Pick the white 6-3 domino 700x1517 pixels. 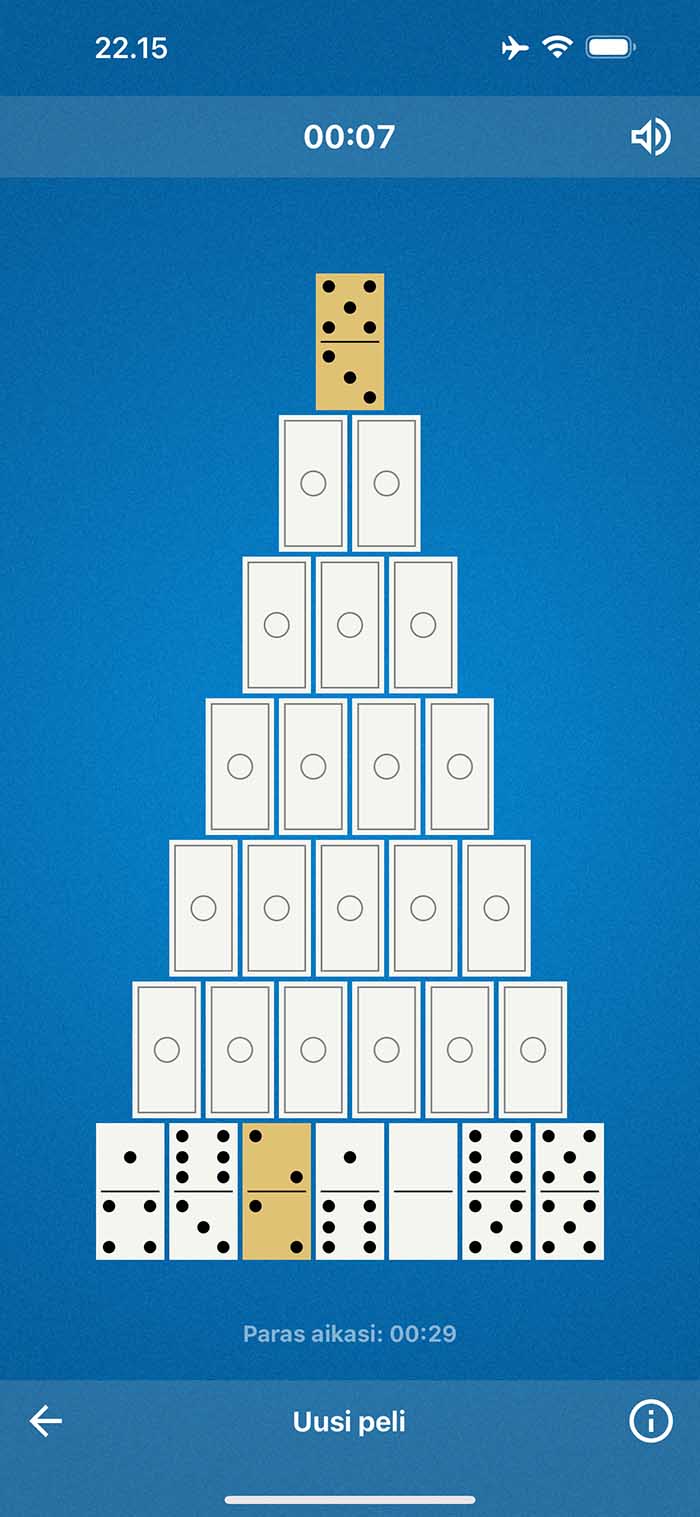(x=203, y=1191)
